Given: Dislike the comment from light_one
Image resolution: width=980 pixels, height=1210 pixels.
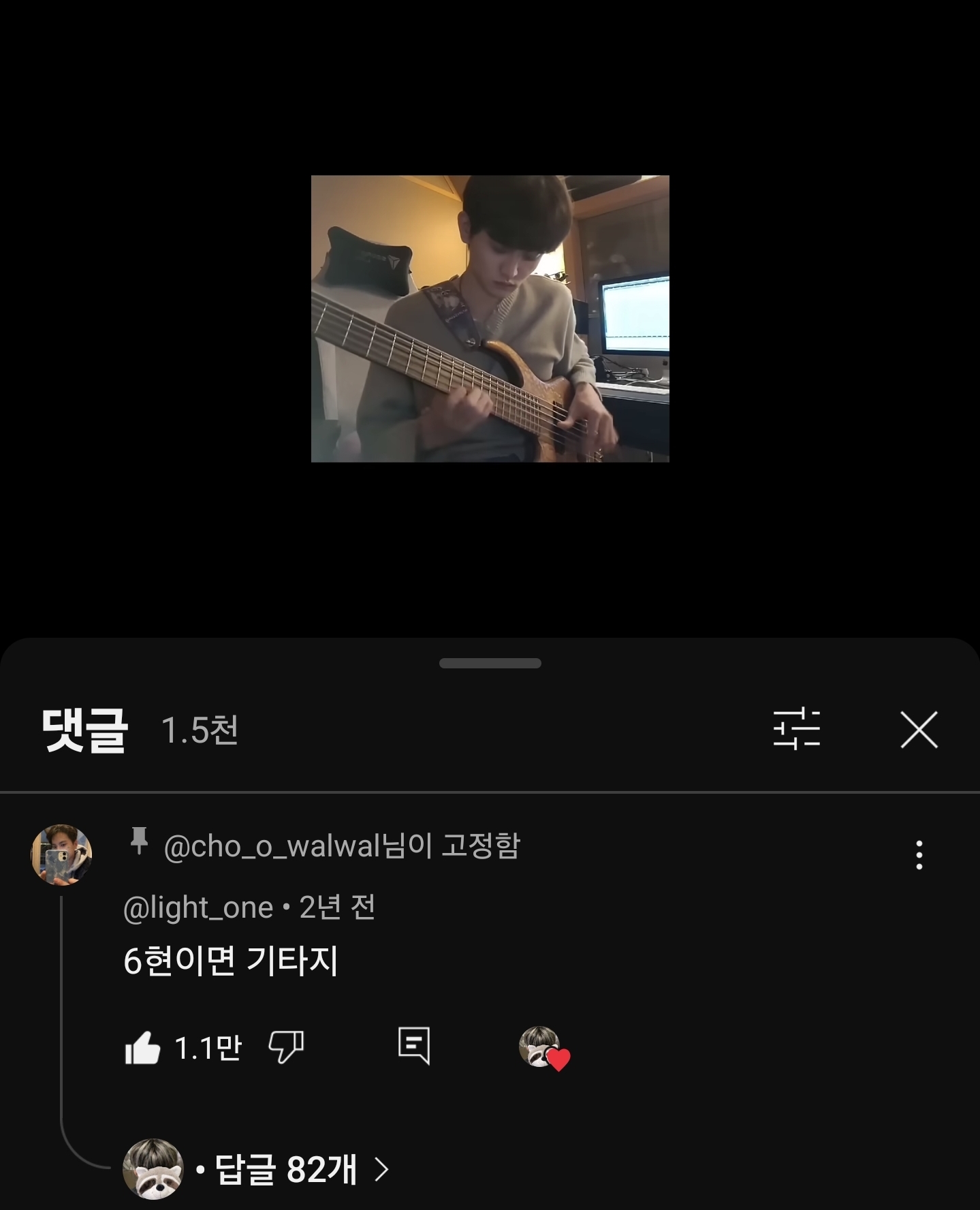Looking at the screenshot, I should point(286,1047).
